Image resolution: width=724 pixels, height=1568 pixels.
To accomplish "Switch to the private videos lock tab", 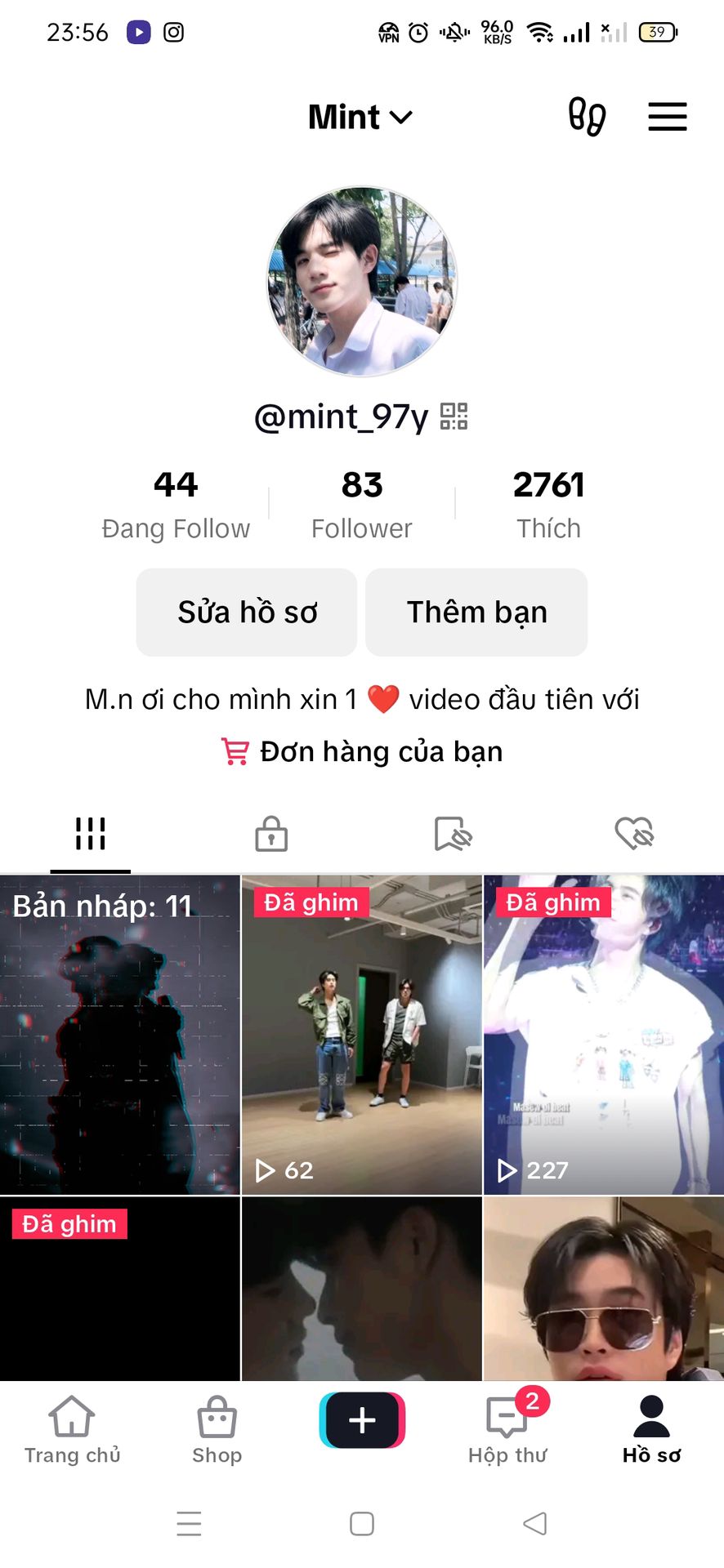I will 271,834.
